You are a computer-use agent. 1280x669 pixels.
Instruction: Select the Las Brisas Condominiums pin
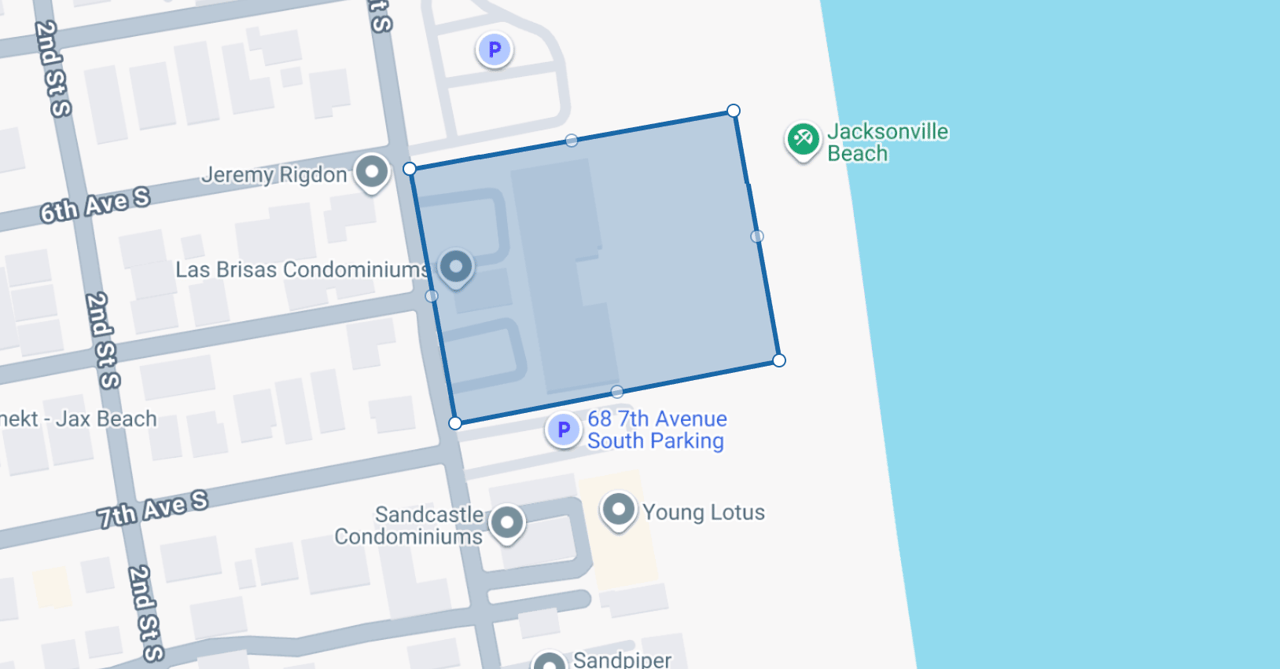(456, 267)
